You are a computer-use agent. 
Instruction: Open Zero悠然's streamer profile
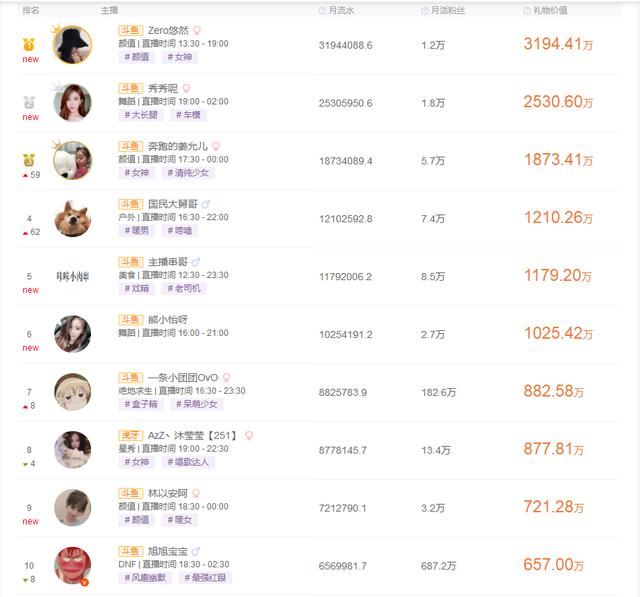coord(167,30)
